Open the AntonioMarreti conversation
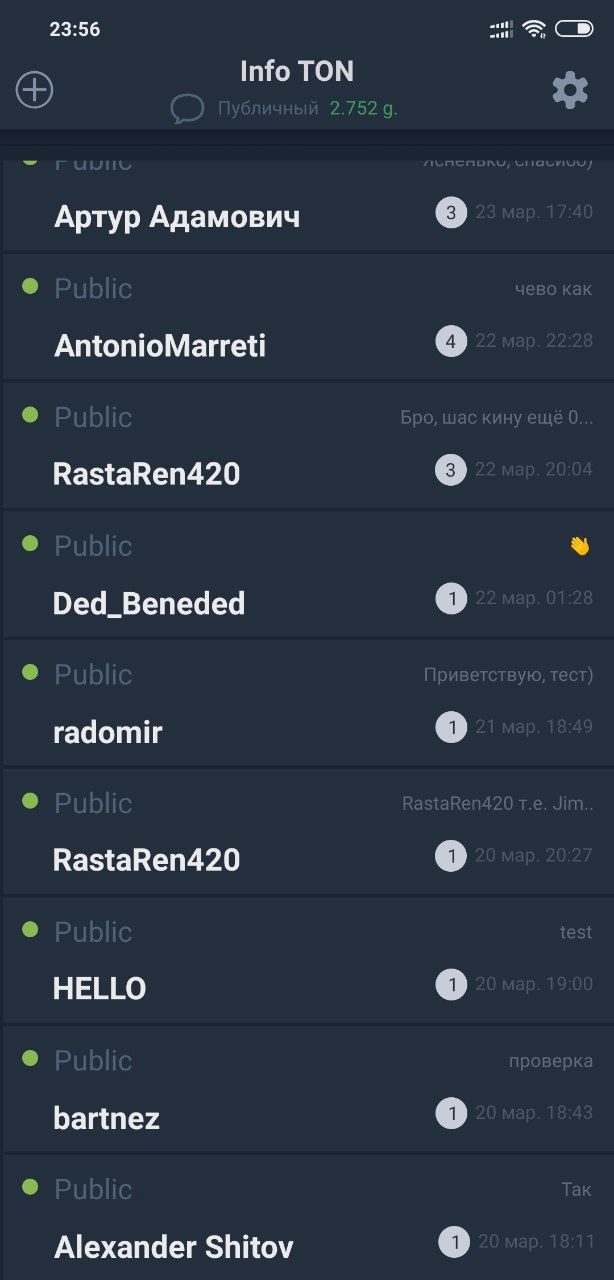Image resolution: width=614 pixels, height=1280 pixels. click(307, 317)
